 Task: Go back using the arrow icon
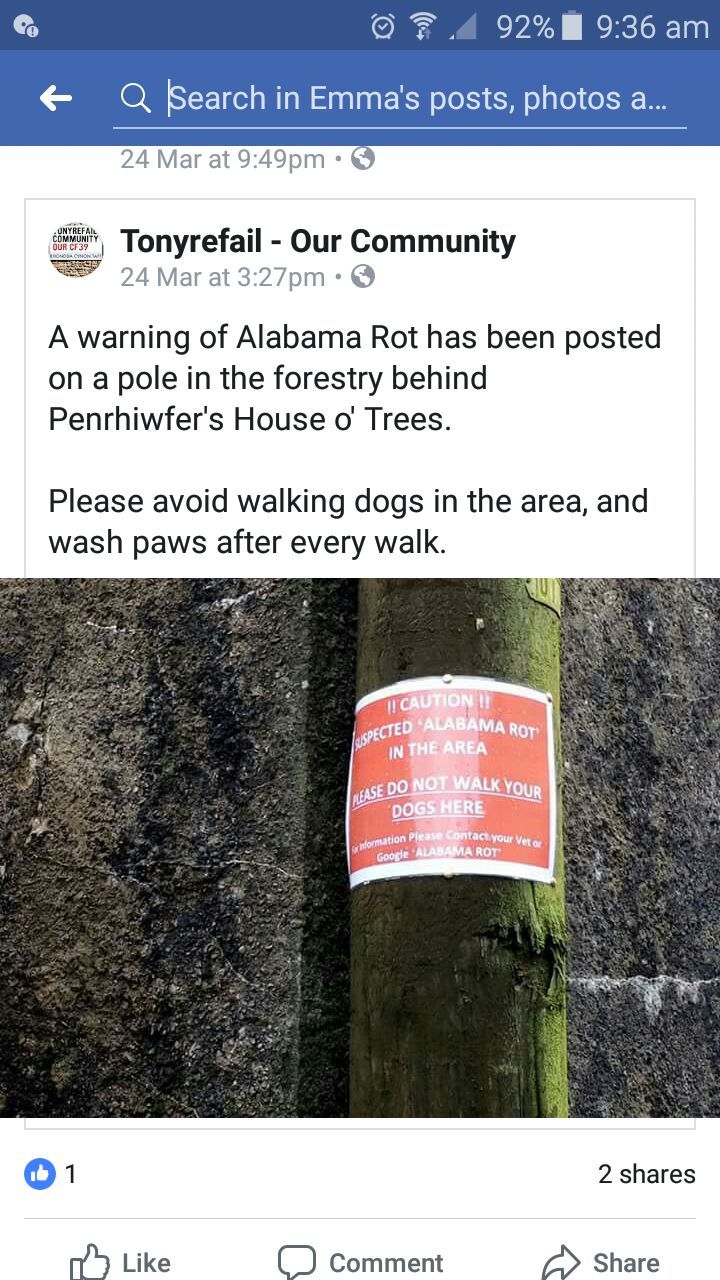coord(56,98)
